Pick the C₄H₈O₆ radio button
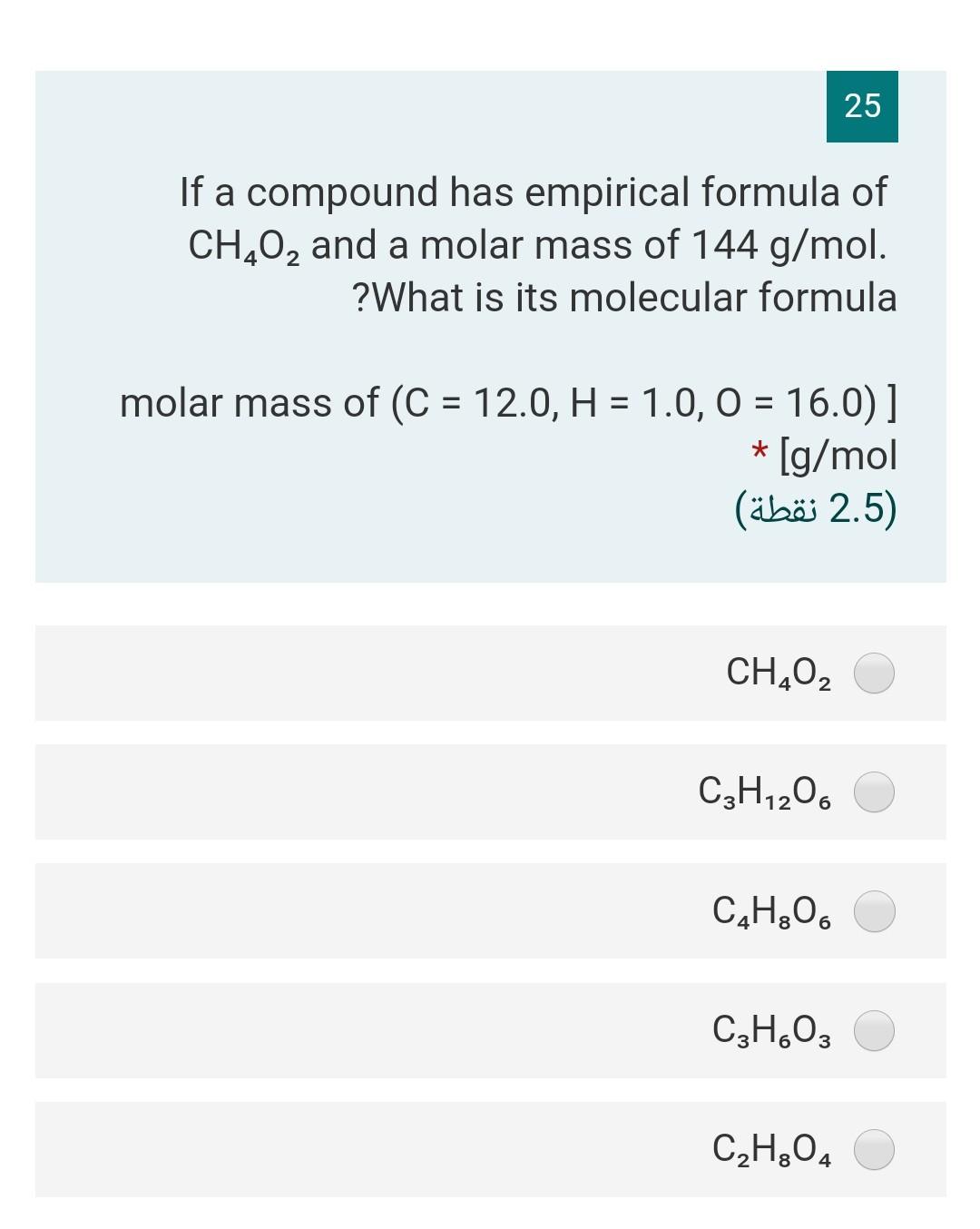Viewport: 980px width, 1229px height. (875, 911)
